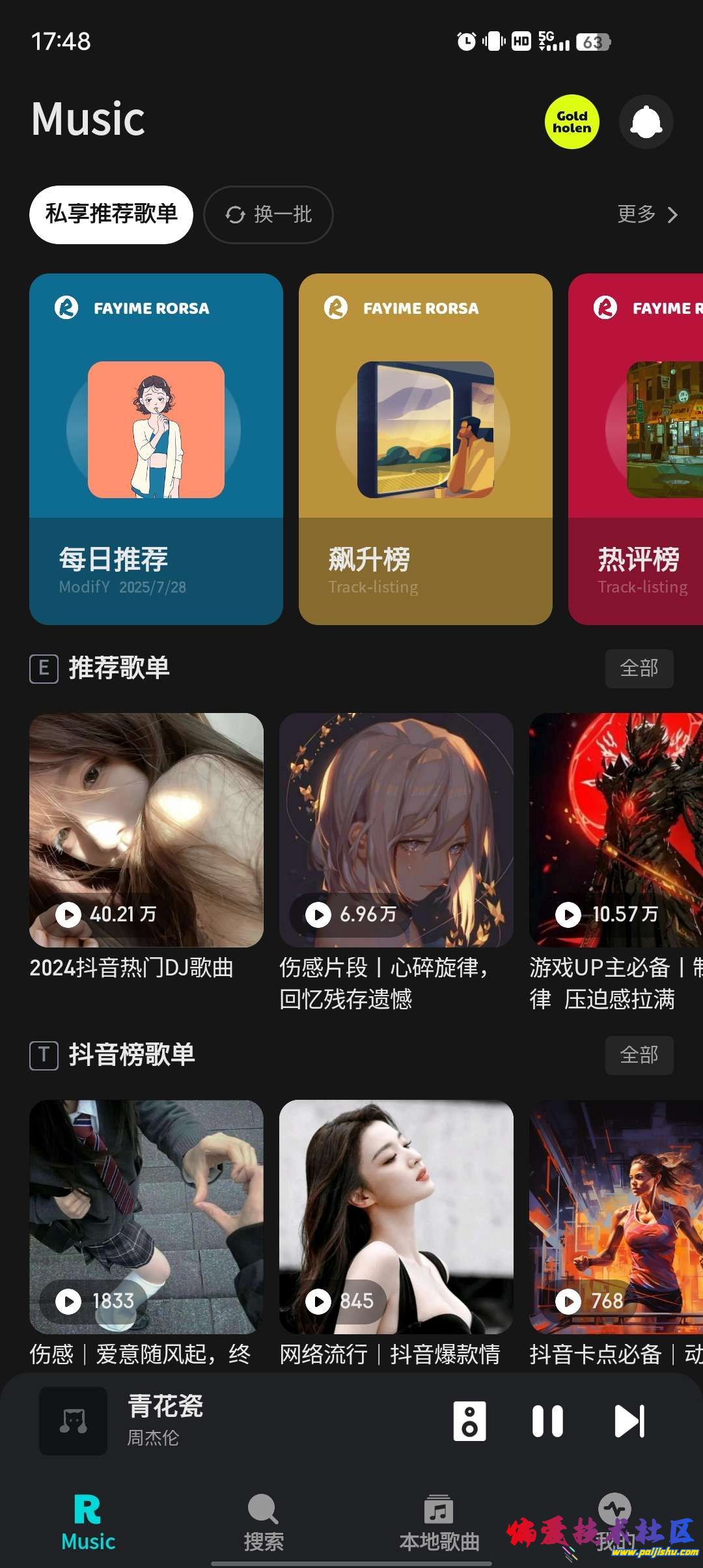Refresh playlists with 换一批
Screen dimensions: 703x1568
click(x=268, y=214)
